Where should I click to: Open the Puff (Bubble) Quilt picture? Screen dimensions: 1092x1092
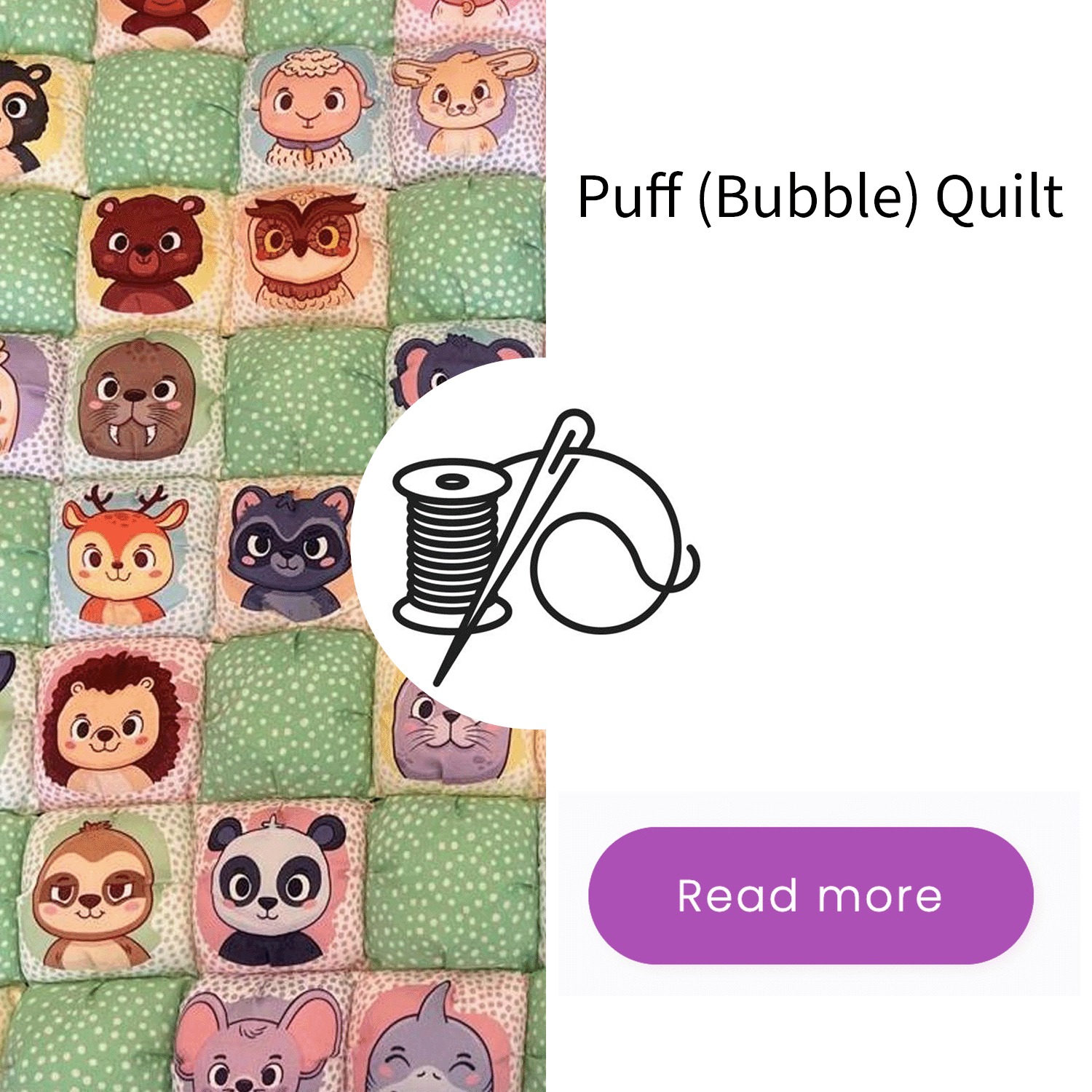[218, 546]
